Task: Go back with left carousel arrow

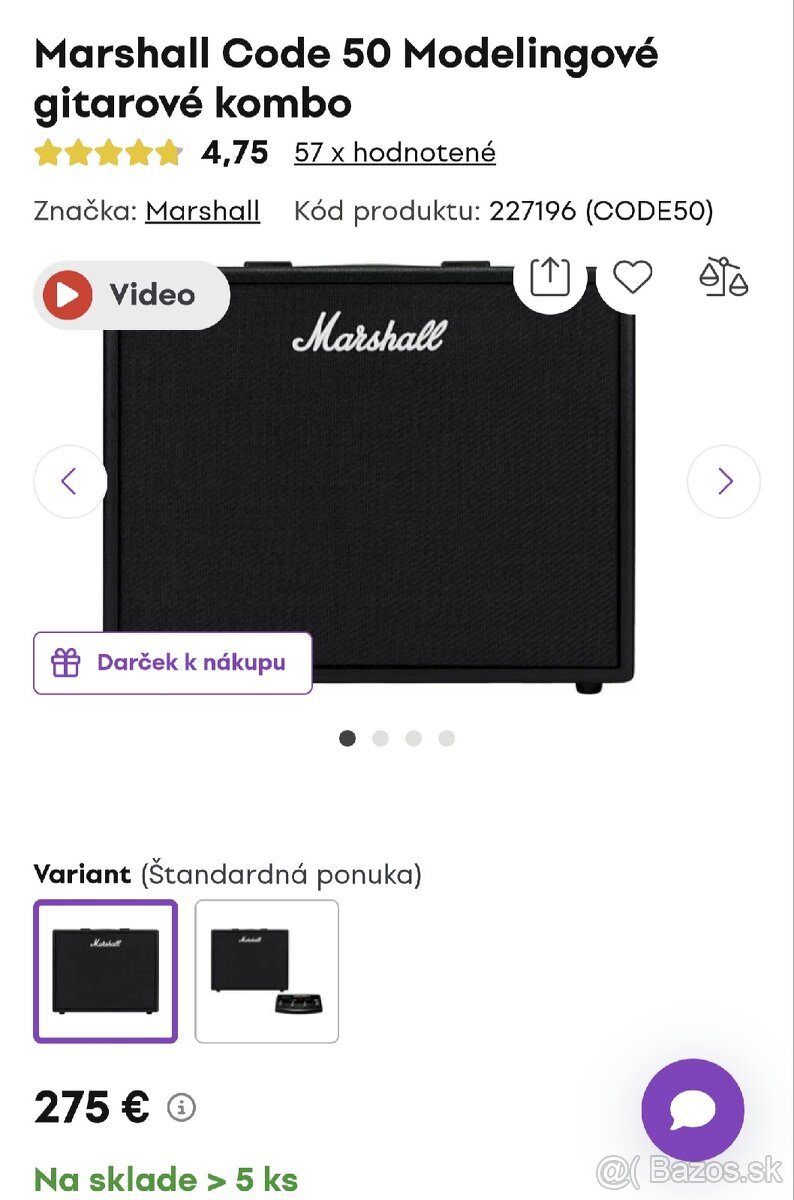Action: [x=69, y=481]
